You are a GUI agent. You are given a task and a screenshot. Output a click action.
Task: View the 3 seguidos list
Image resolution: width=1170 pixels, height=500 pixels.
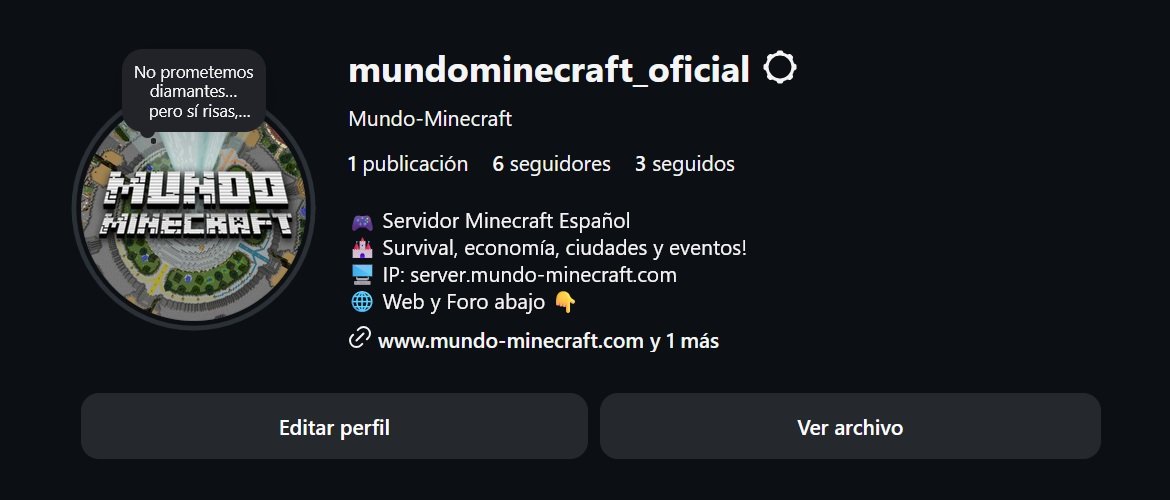(685, 164)
